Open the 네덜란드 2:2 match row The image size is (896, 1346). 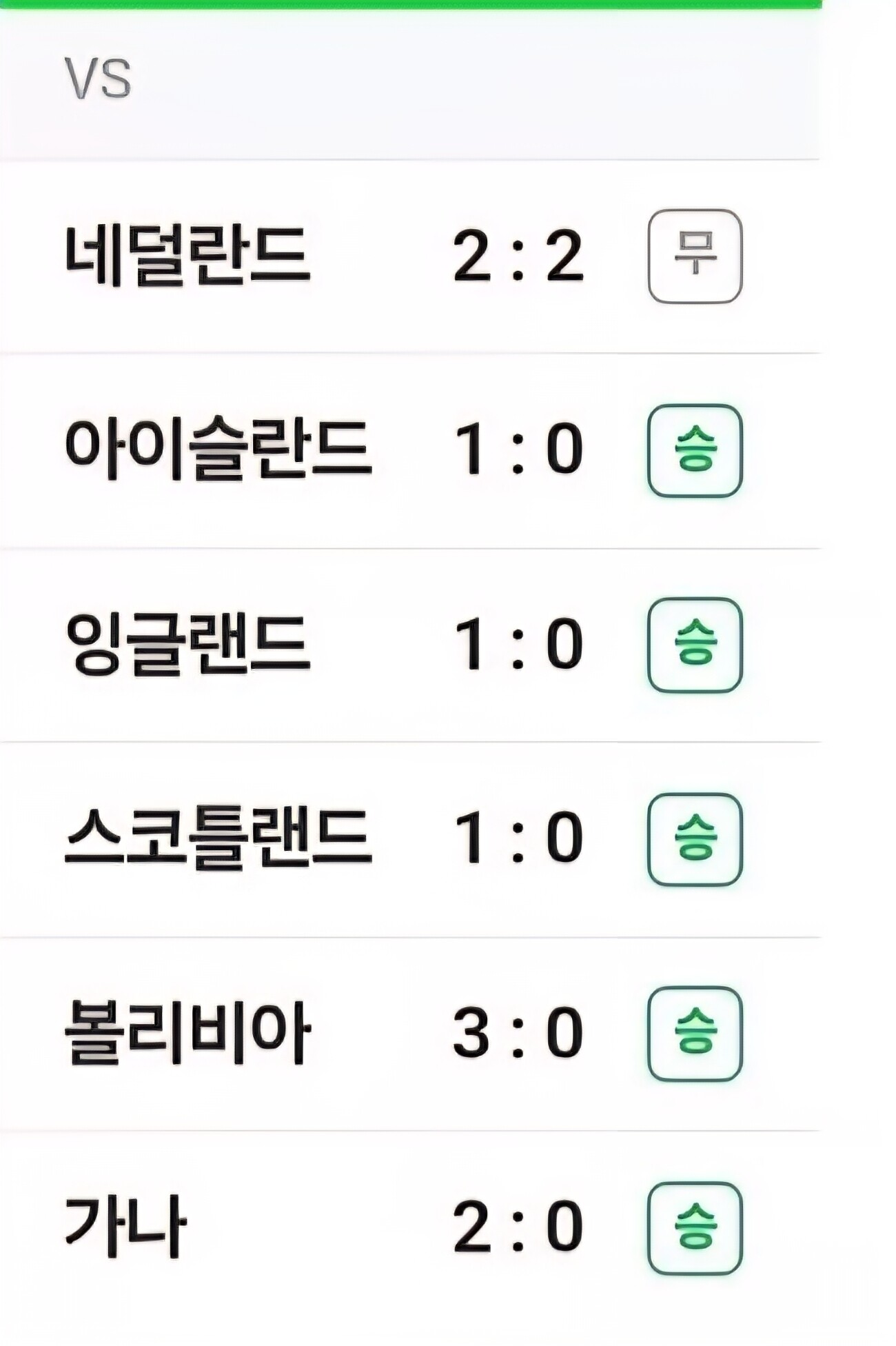coord(410,257)
